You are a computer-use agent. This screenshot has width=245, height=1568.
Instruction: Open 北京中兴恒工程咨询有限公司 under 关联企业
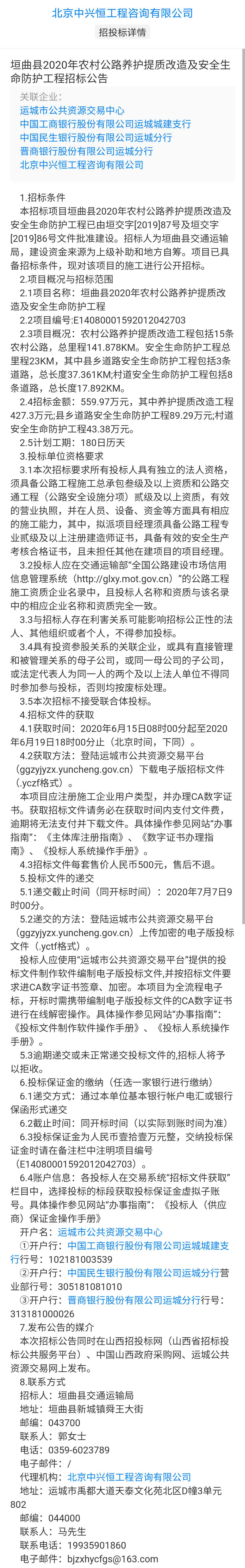[x=81, y=164]
